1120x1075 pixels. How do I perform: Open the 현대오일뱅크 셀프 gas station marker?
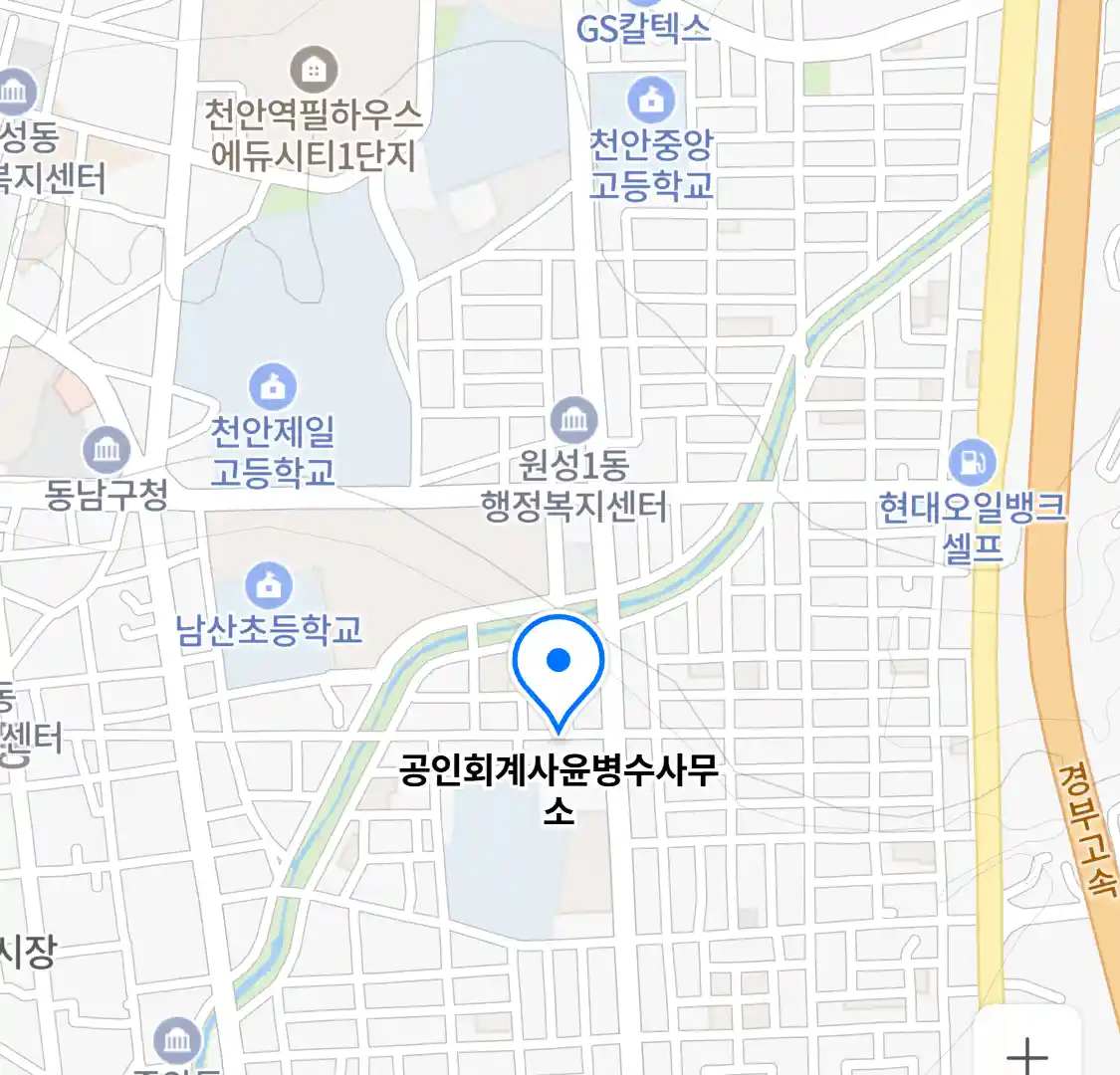point(973,463)
